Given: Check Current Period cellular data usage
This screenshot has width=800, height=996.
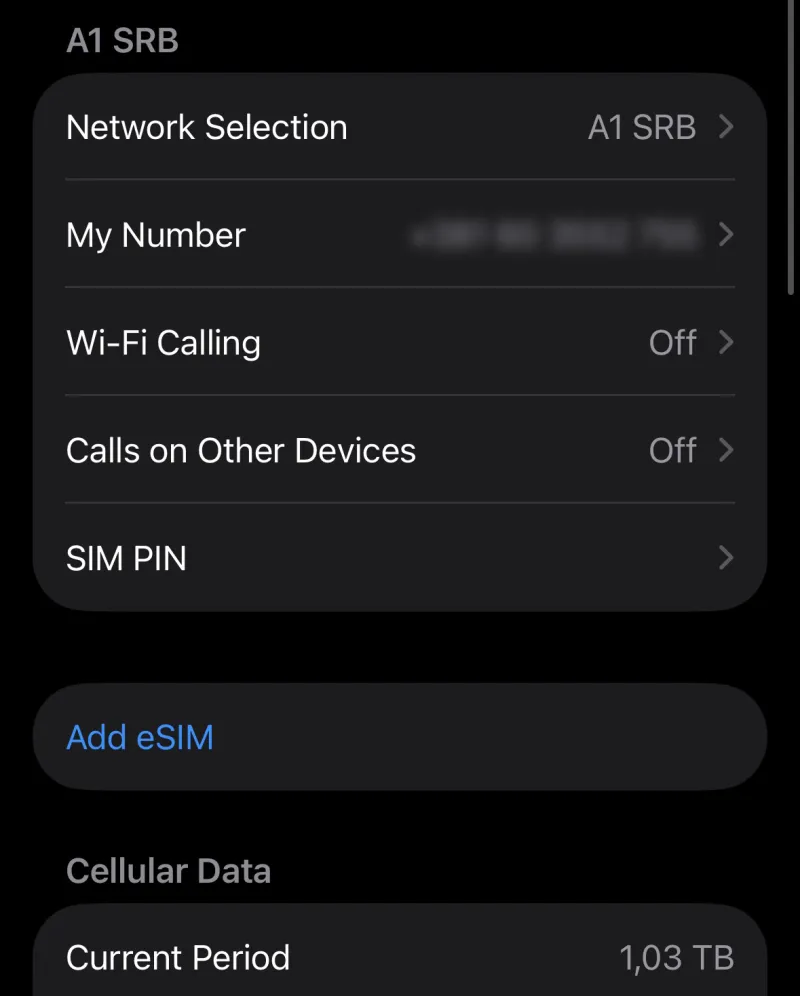Looking at the screenshot, I should [x=178, y=957].
